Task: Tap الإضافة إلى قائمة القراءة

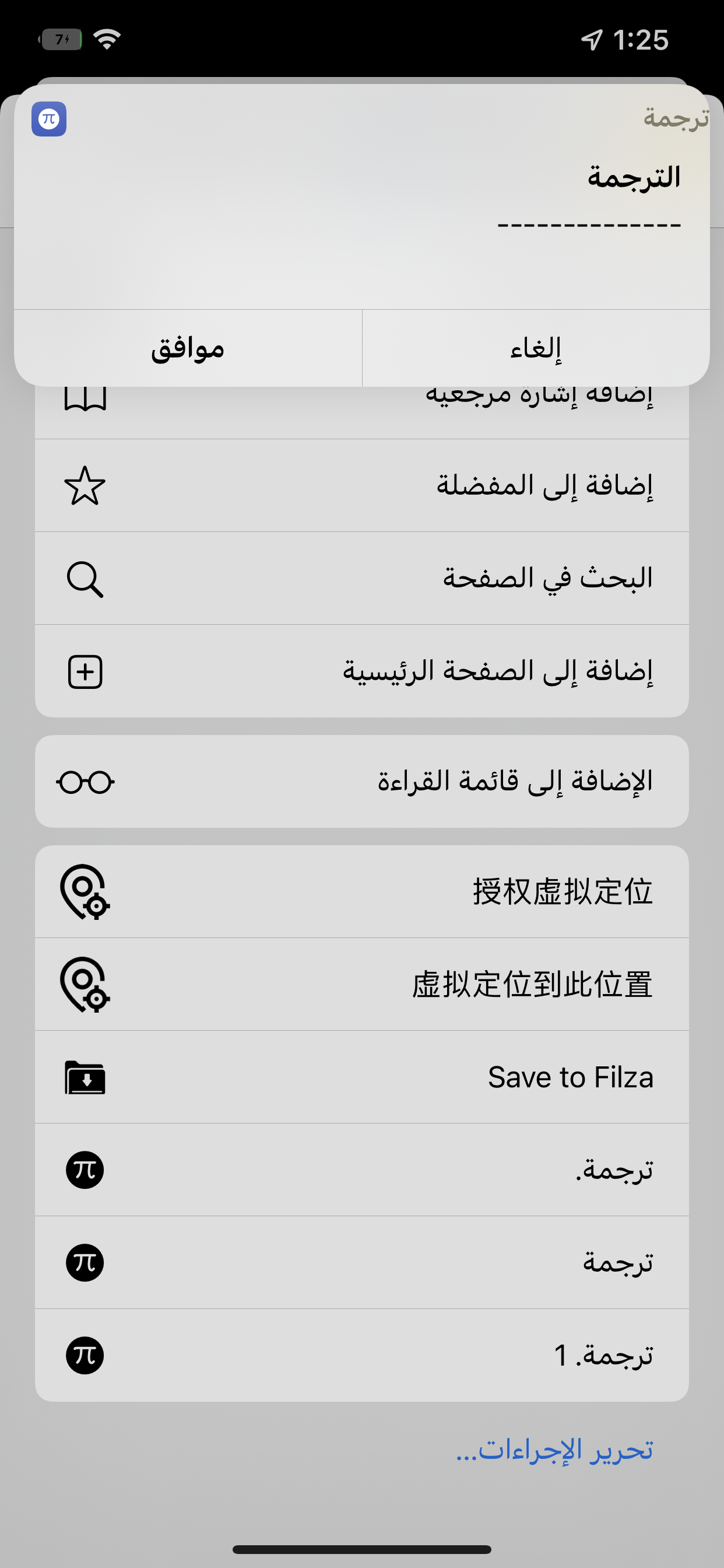Action: [362, 782]
